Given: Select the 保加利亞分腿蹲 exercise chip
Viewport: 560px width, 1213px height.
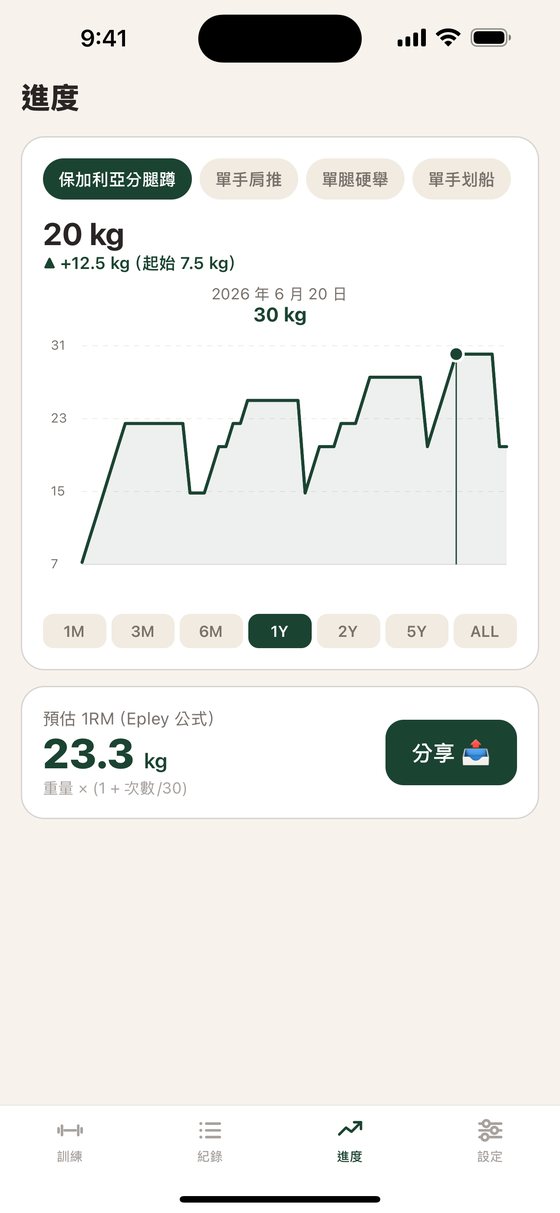Looking at the screenshot, I should (117, 180).
